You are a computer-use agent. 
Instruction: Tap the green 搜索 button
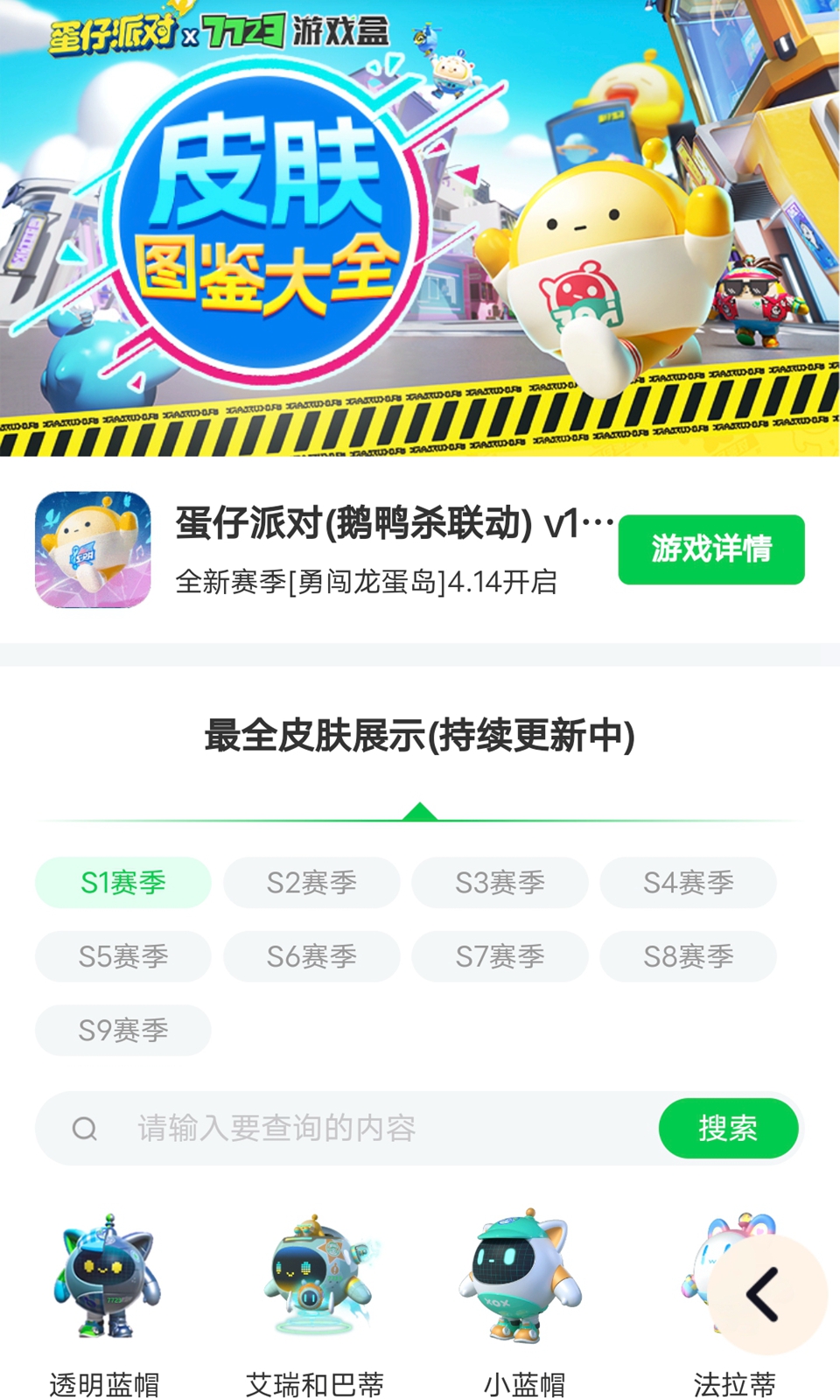point(728,1128)
